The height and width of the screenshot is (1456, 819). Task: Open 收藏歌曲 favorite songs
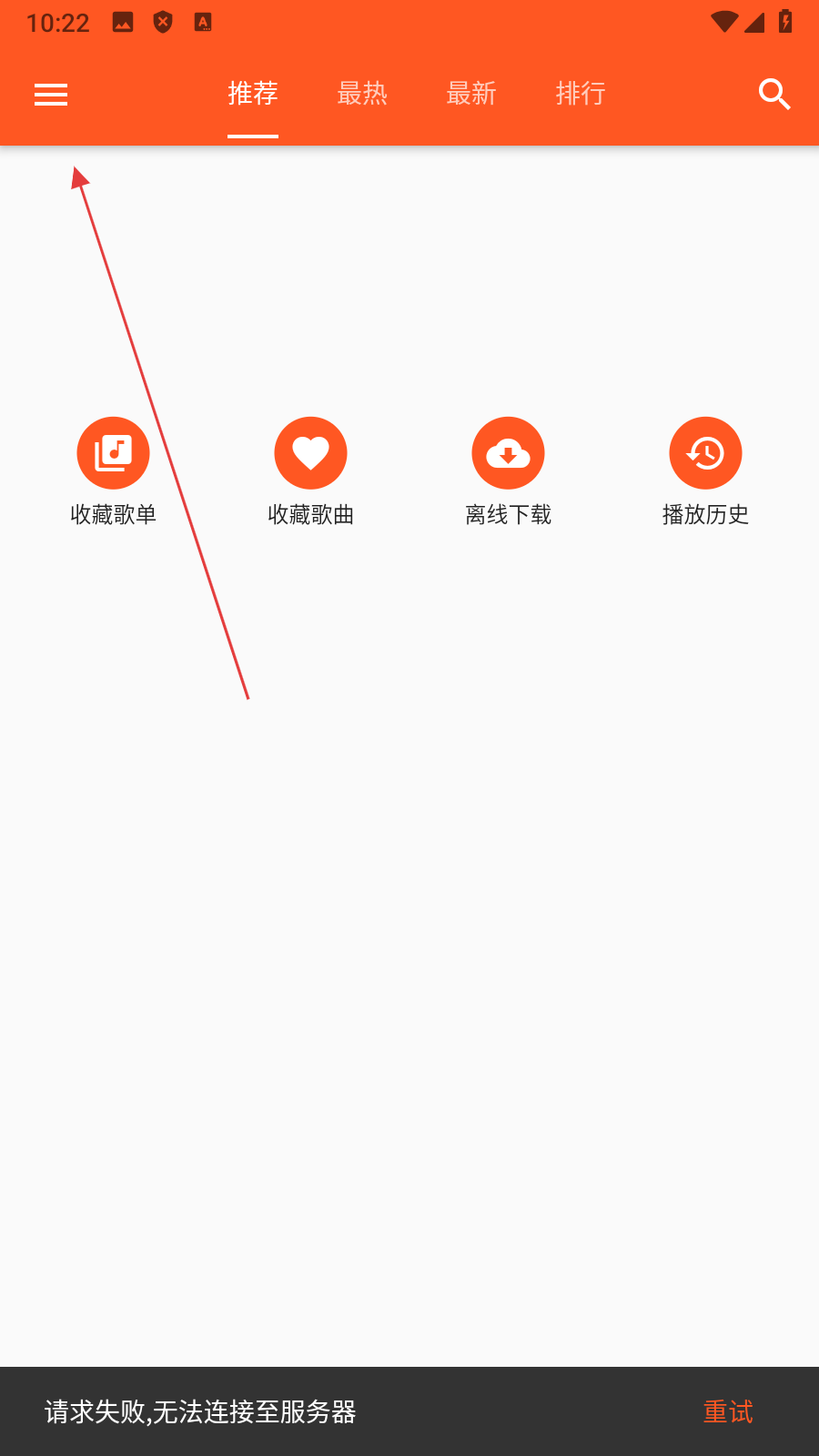click(x=310, y=453)
